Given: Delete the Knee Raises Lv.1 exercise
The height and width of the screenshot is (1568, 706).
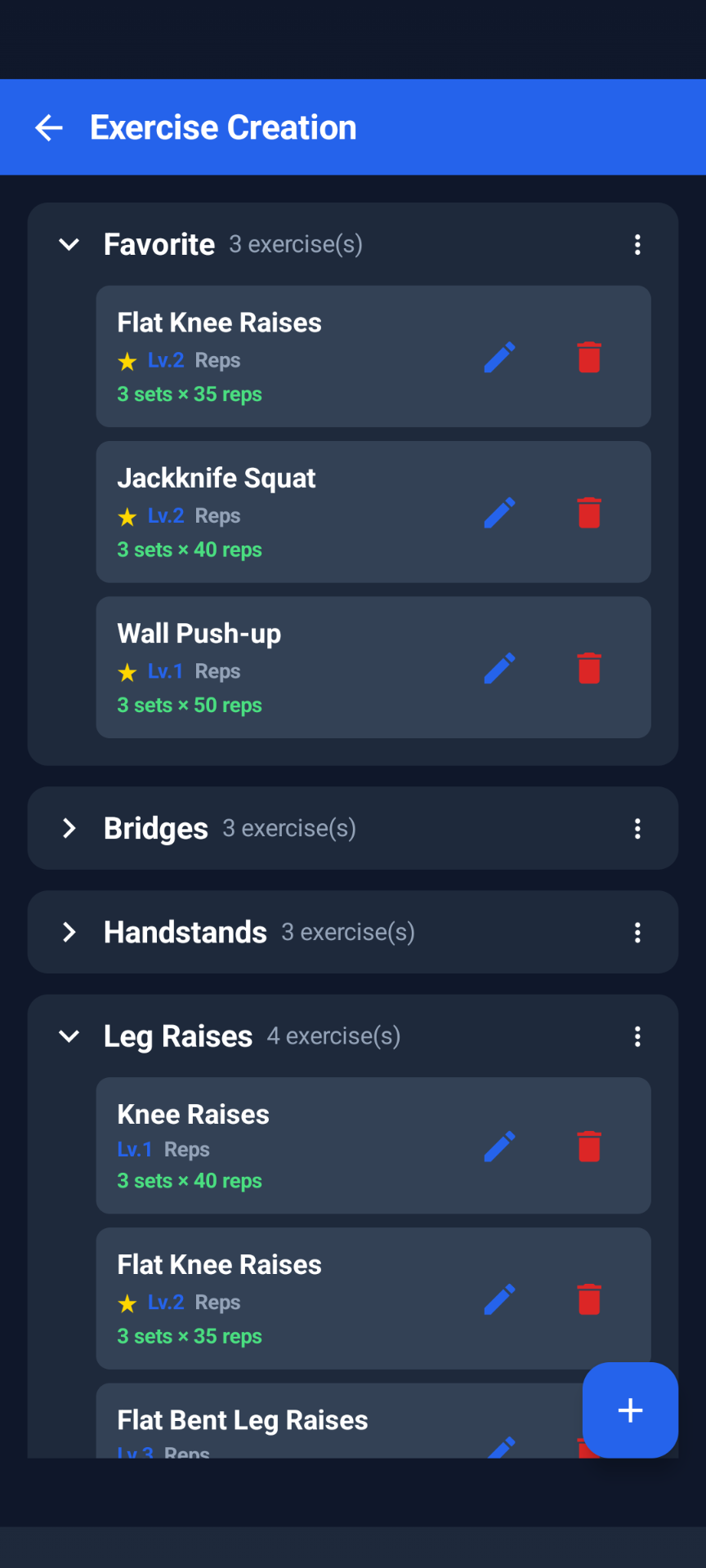Looking at the screenshot, I should click(x=589, y=1147).
